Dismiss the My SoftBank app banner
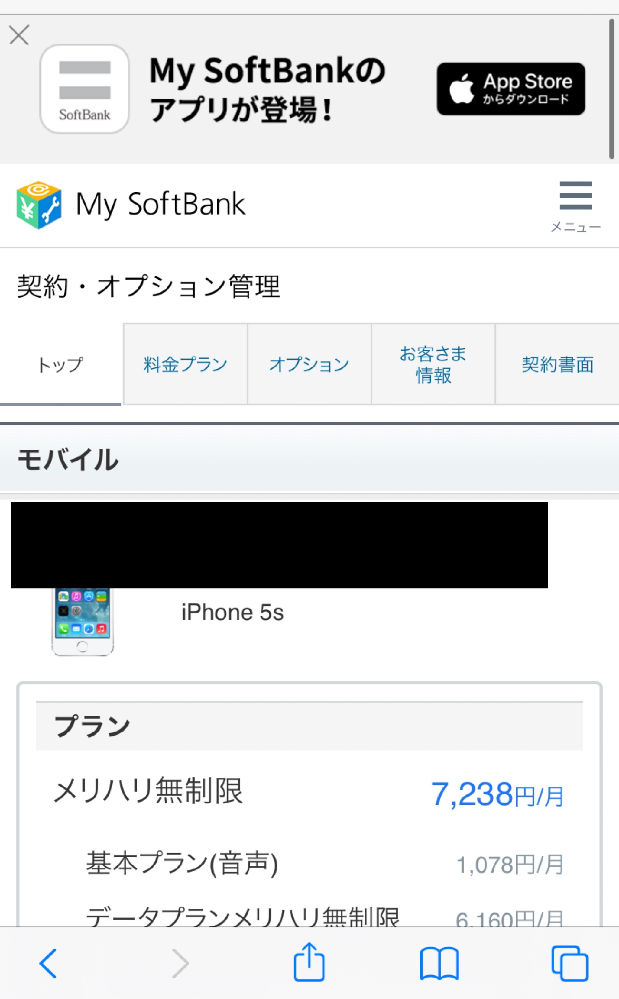The width and height of the screenshot is (619, 999). (19, 36)
